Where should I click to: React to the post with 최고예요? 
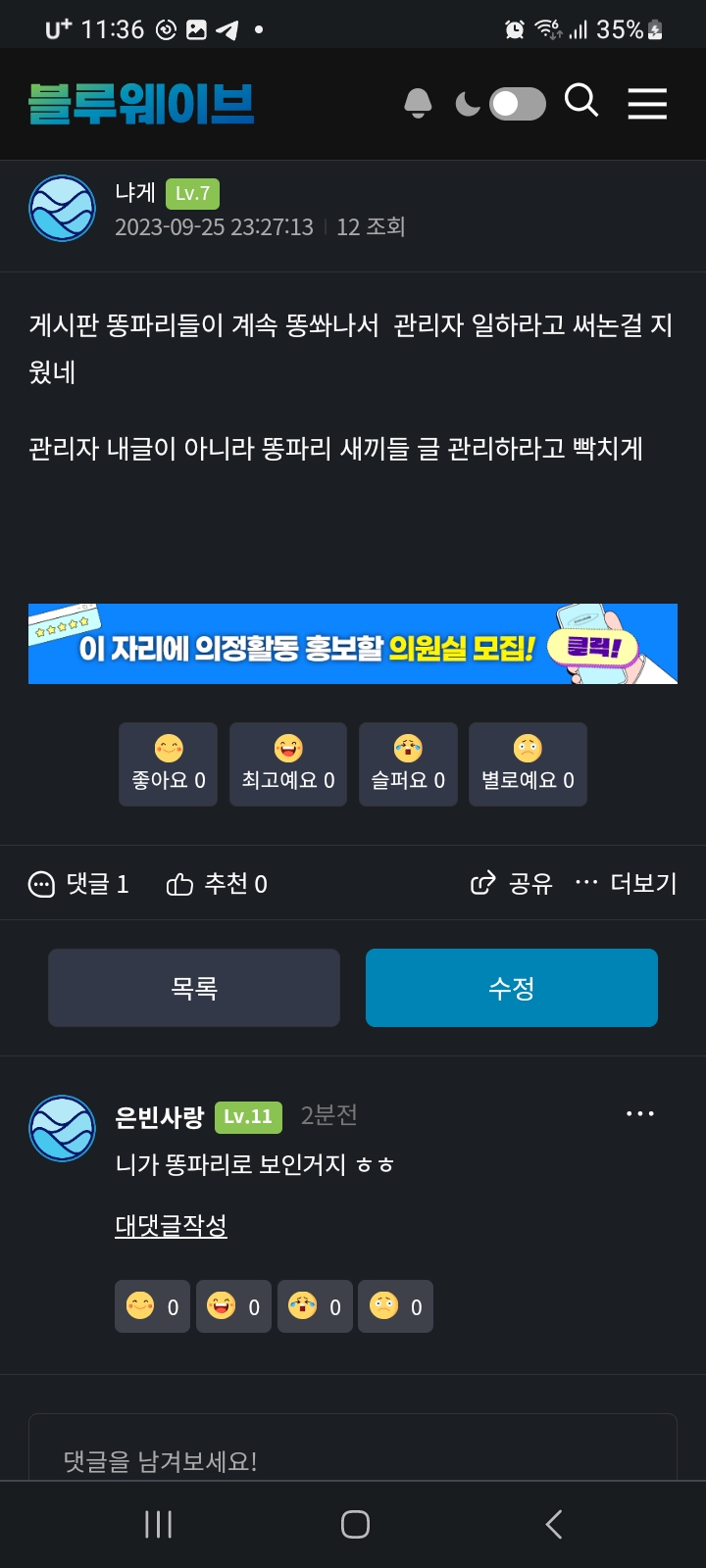tap(288, 764)
